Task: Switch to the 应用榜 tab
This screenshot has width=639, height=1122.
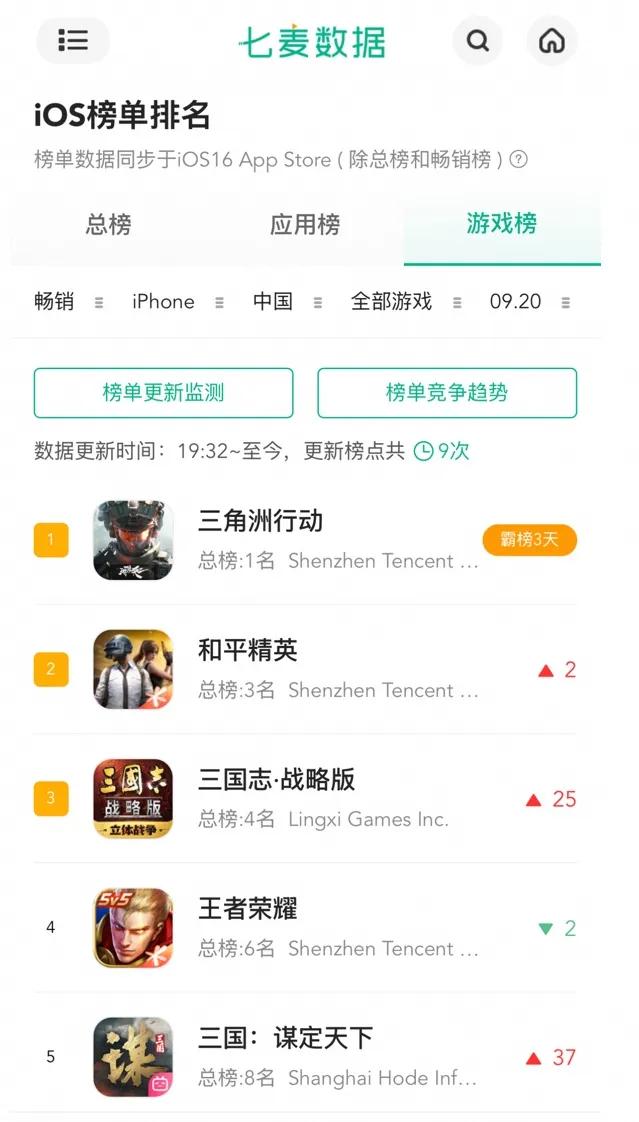Action: (x=305, y=225)
